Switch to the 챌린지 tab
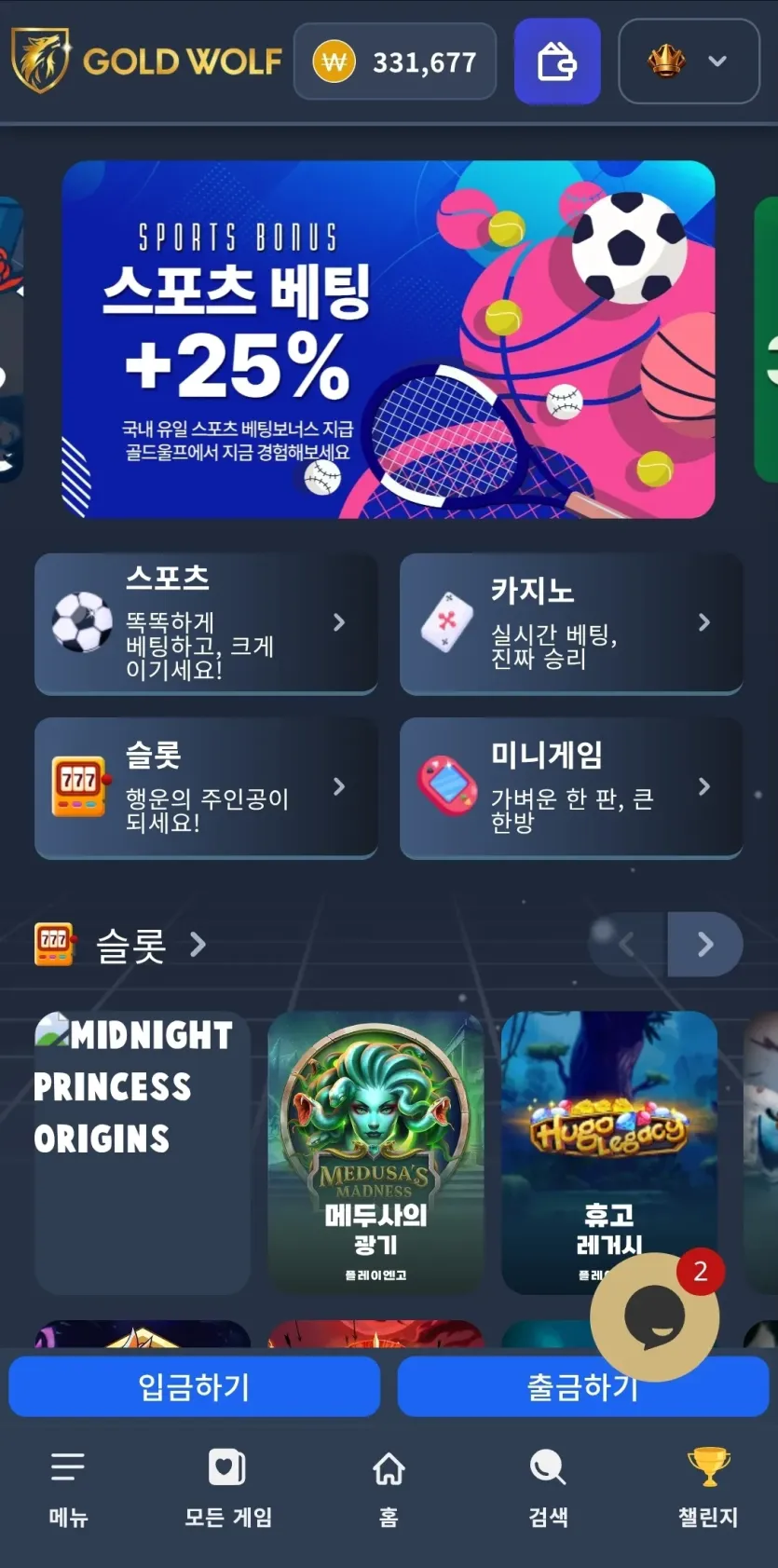The width and height of the screenshot is (778, 1568). 708,1489
